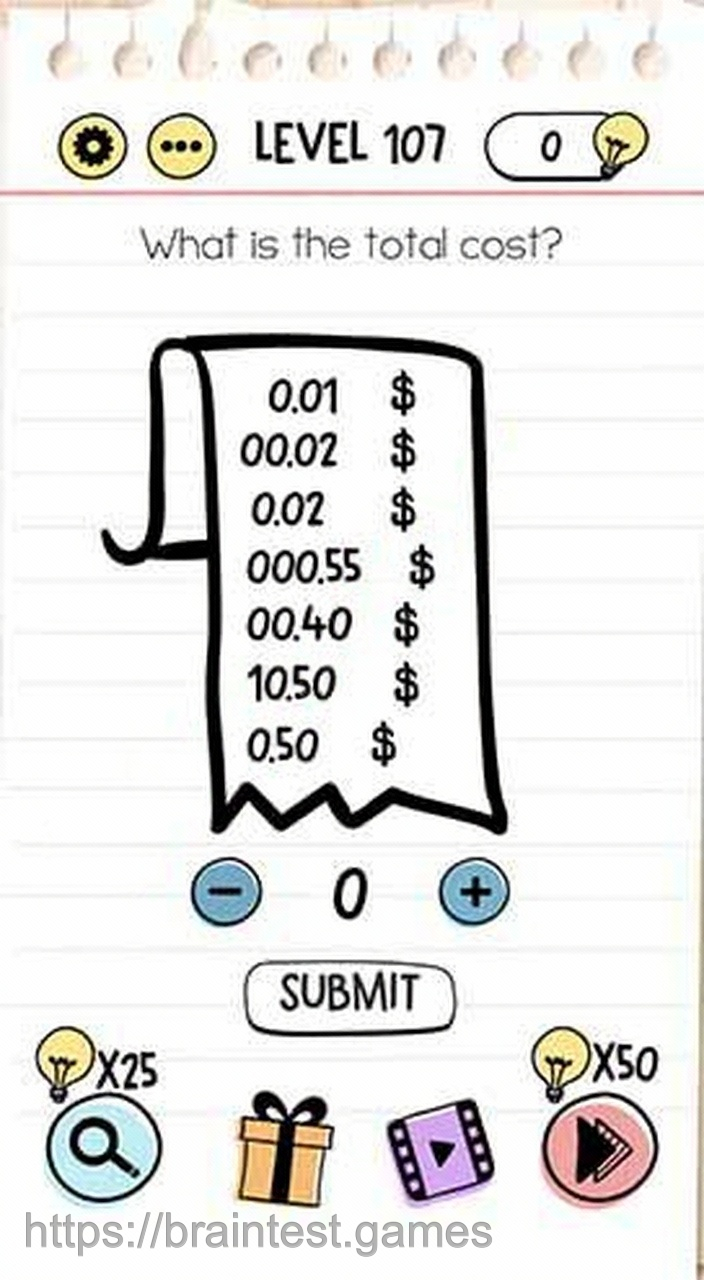Screen dimensions: 704x1280
Task: Open the gift box reward
Action: click(285, 1150)
